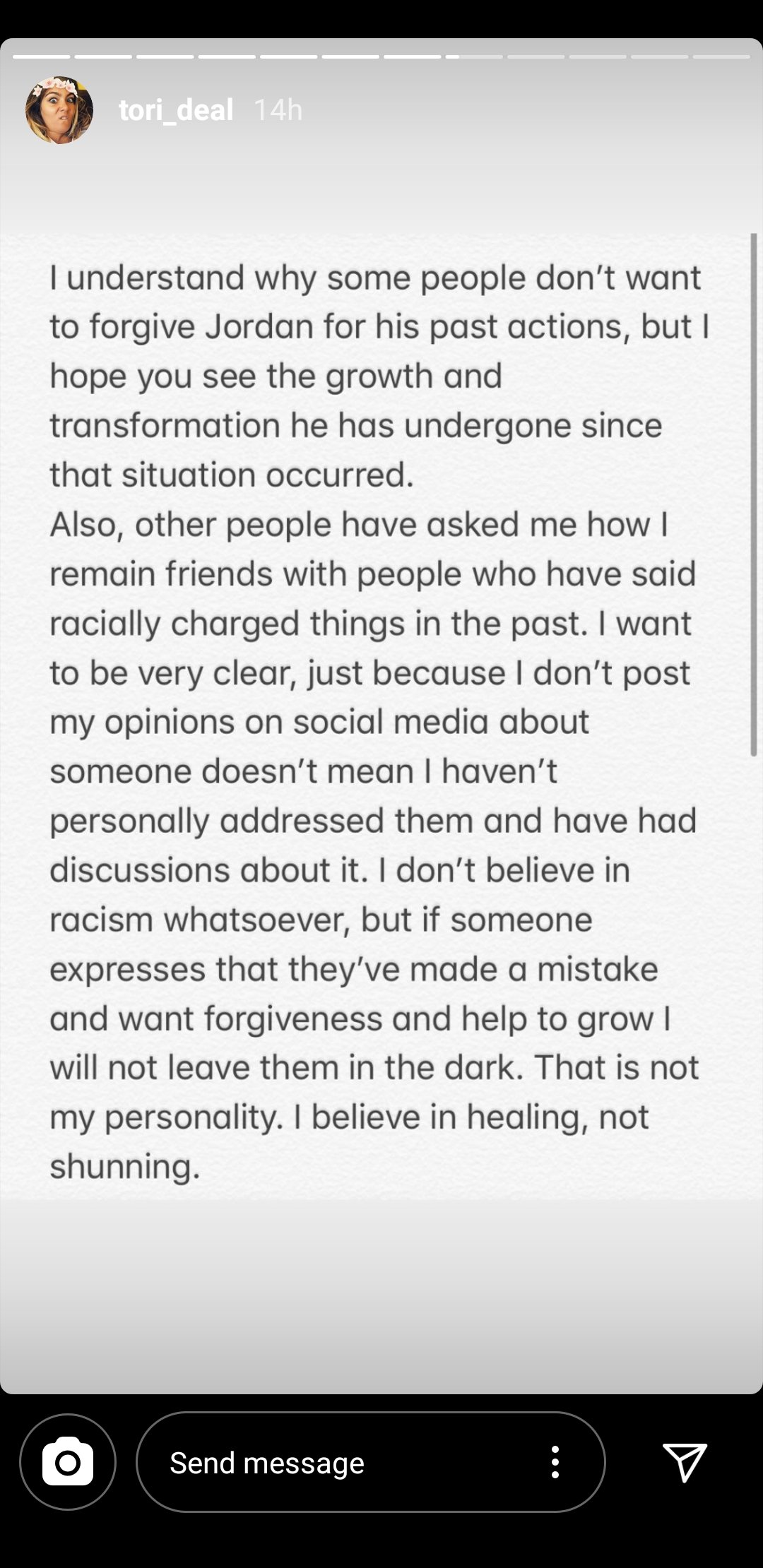Tap the tori_deal username
763x1568 pixels.
[x=176, y=110]
